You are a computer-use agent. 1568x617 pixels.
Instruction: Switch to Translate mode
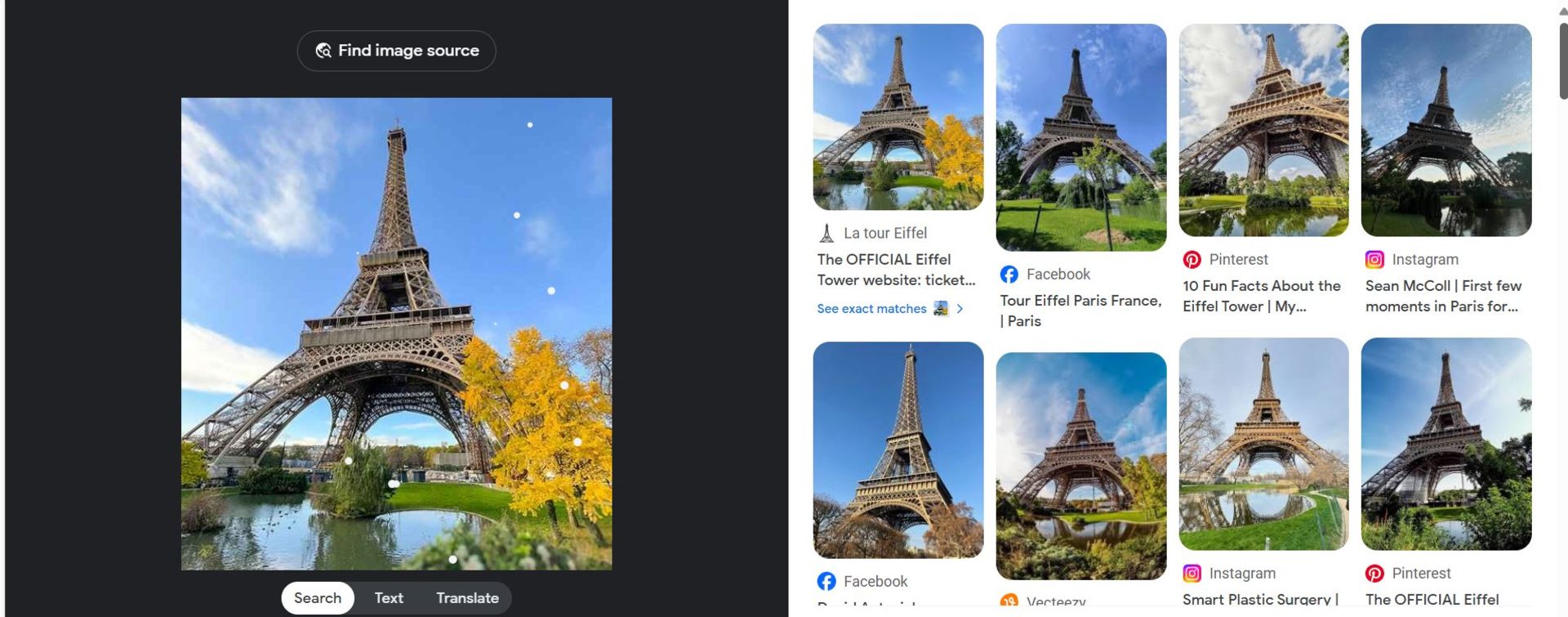click(x=467, y=598)
